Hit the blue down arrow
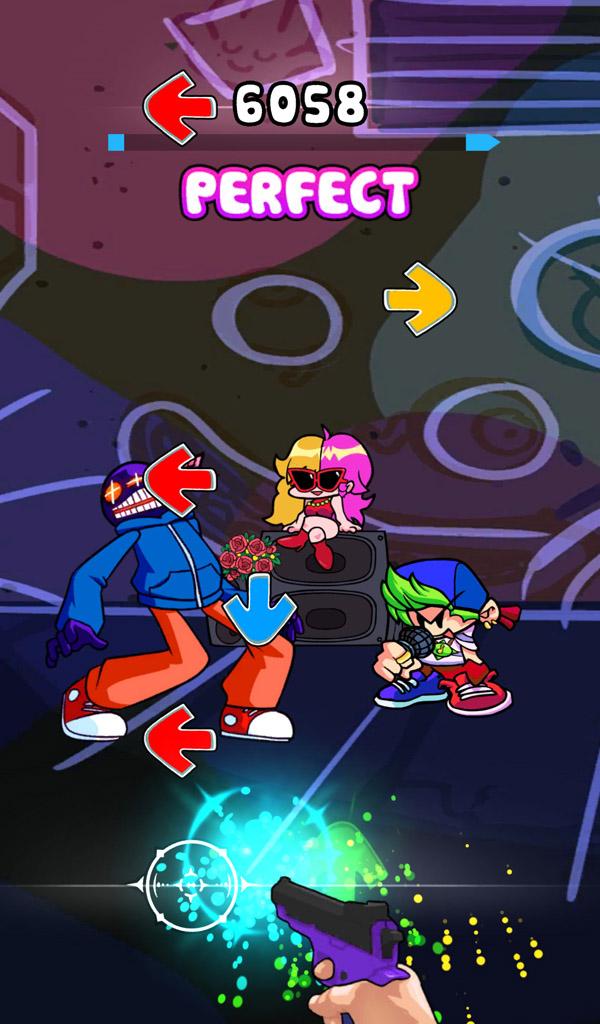Image resolution: width=600 pixels, height=1024 pixels. tap(259, 610)
